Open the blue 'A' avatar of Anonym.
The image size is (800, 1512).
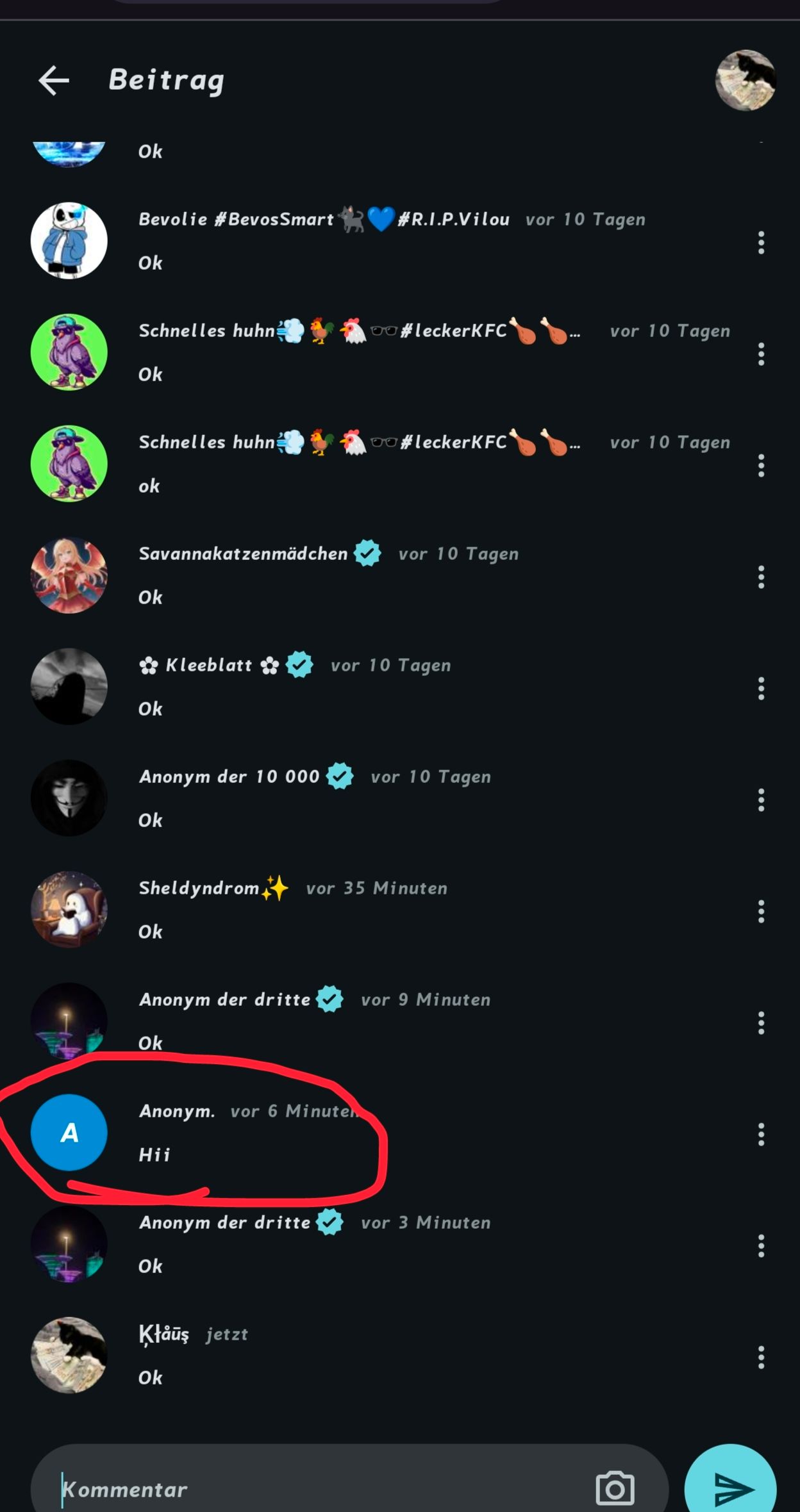(69, 1133)
